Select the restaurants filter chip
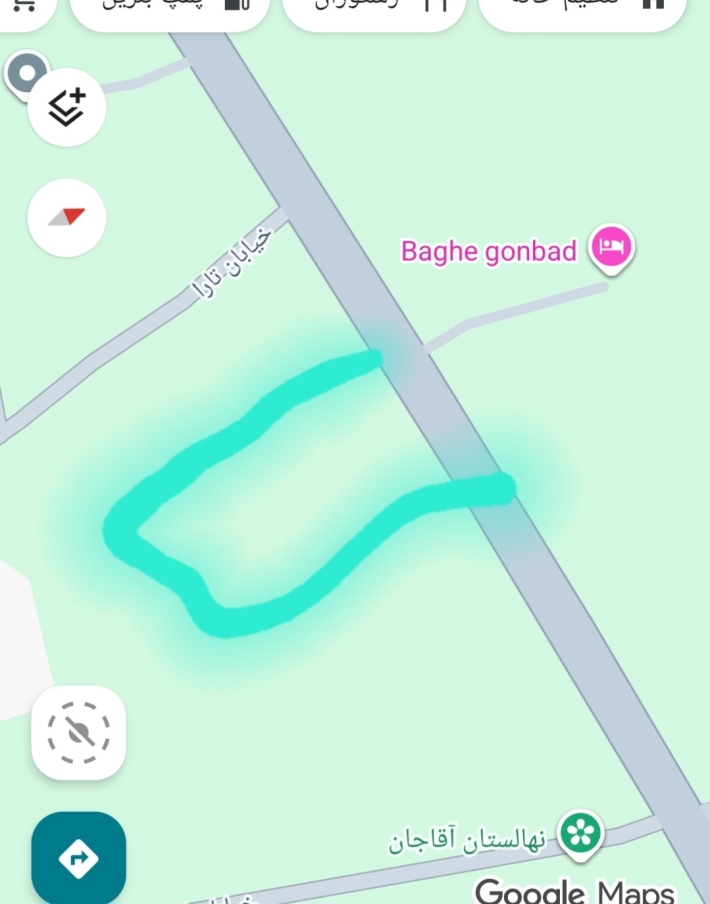This screenshot has width=710, height=904. (x=375, y=8)
